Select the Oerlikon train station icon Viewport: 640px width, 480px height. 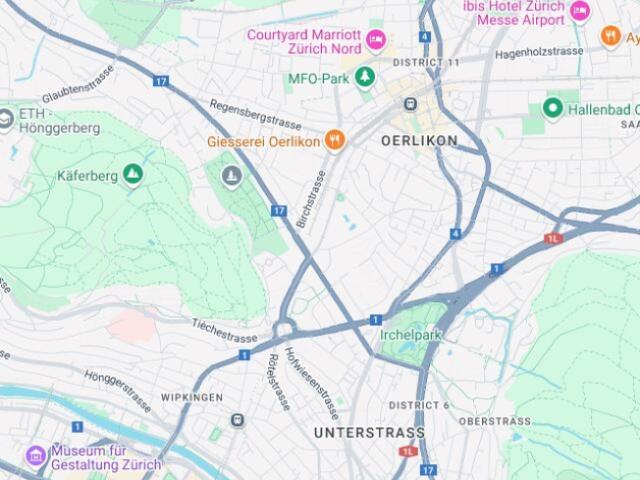click(411, 104)
